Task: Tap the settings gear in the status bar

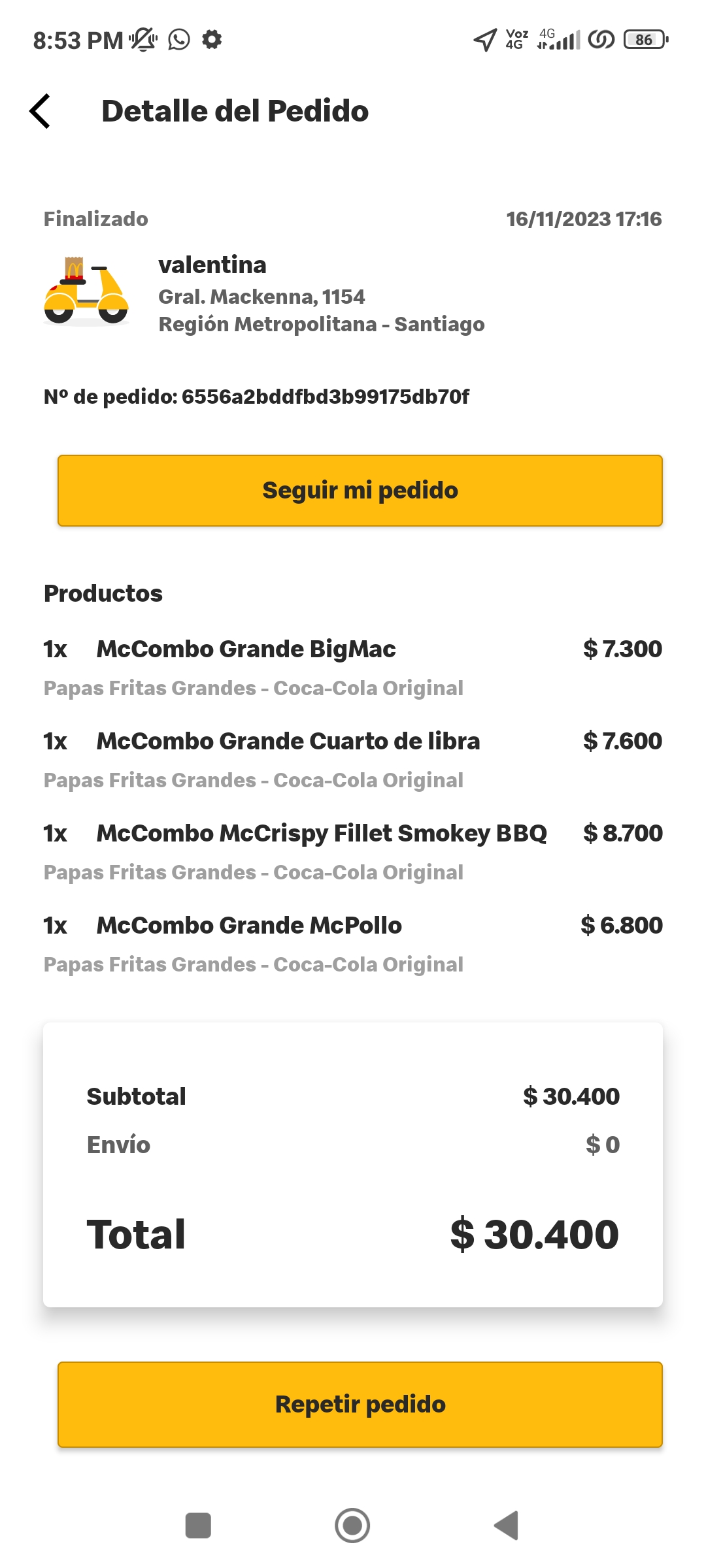Action: tap(212, 41)
